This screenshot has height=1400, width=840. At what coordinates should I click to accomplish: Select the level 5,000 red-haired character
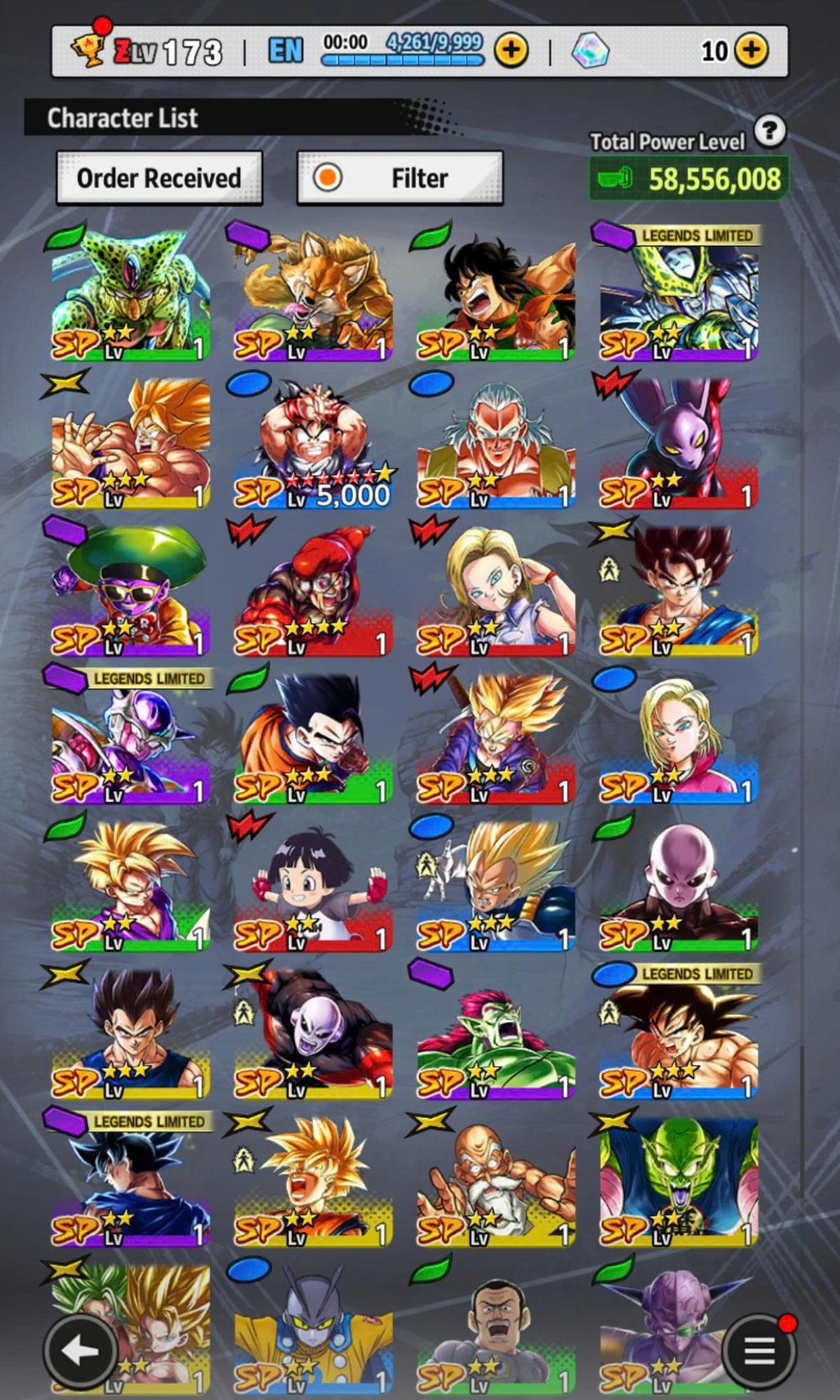point(313,445)
